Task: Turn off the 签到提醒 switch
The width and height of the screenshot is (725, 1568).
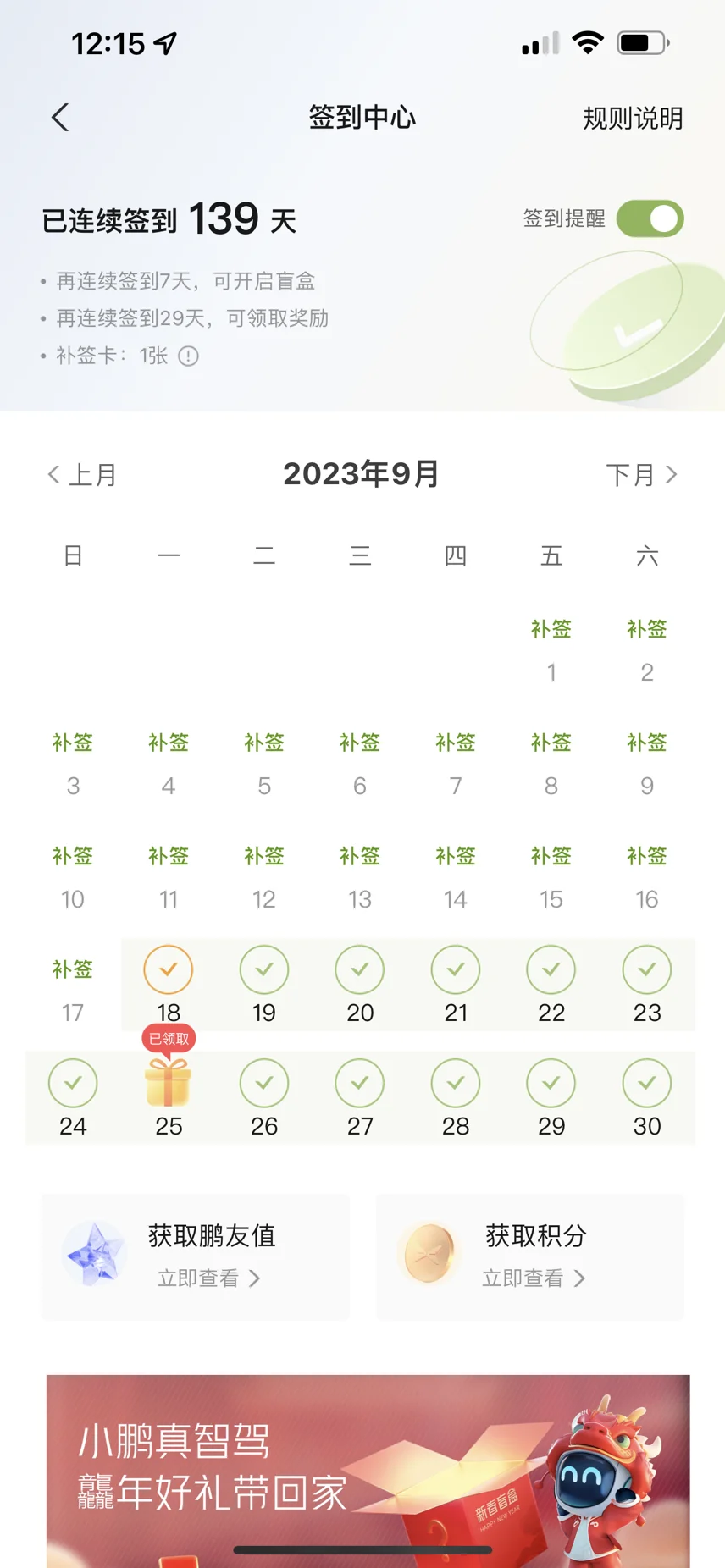Action: click(x=650, y=218)
